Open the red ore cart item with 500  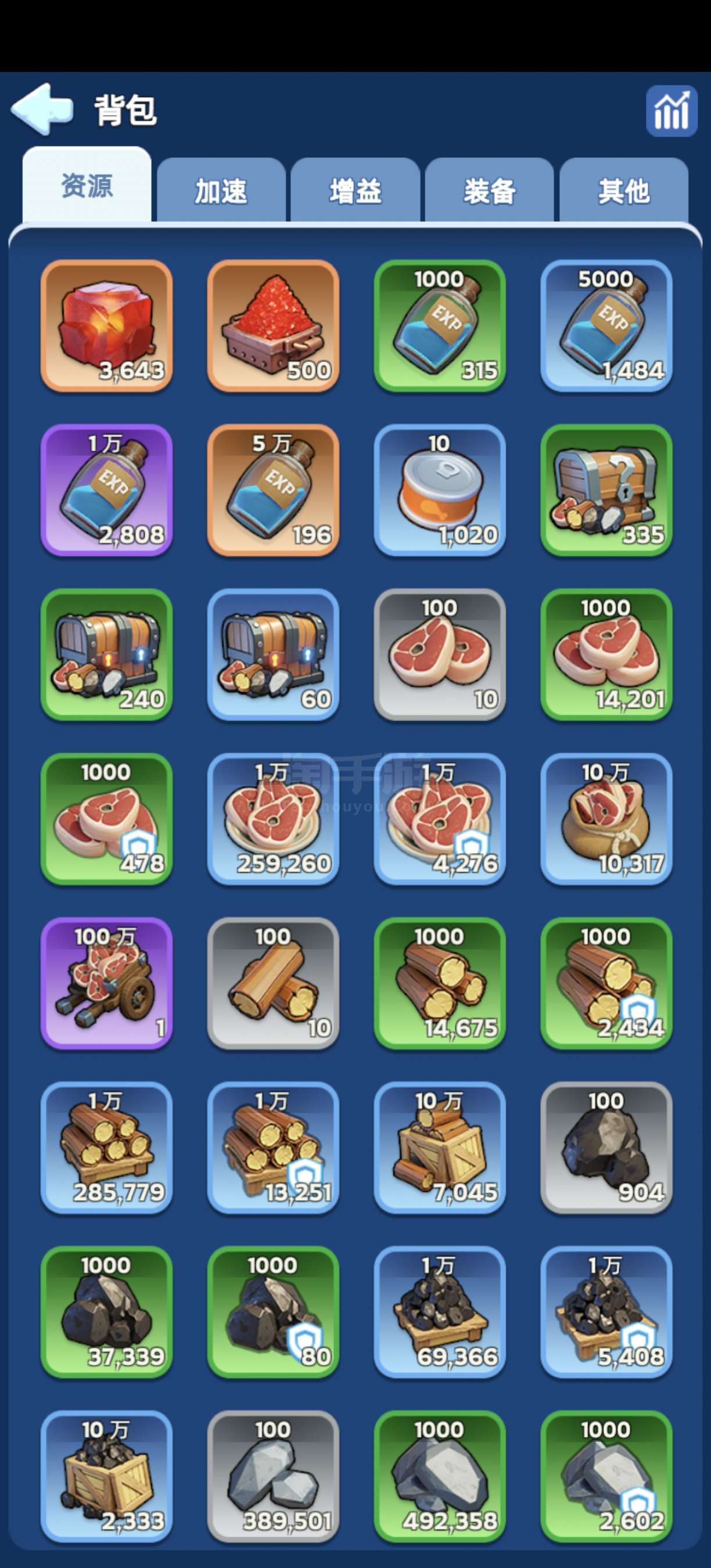(x=272, y=326)
